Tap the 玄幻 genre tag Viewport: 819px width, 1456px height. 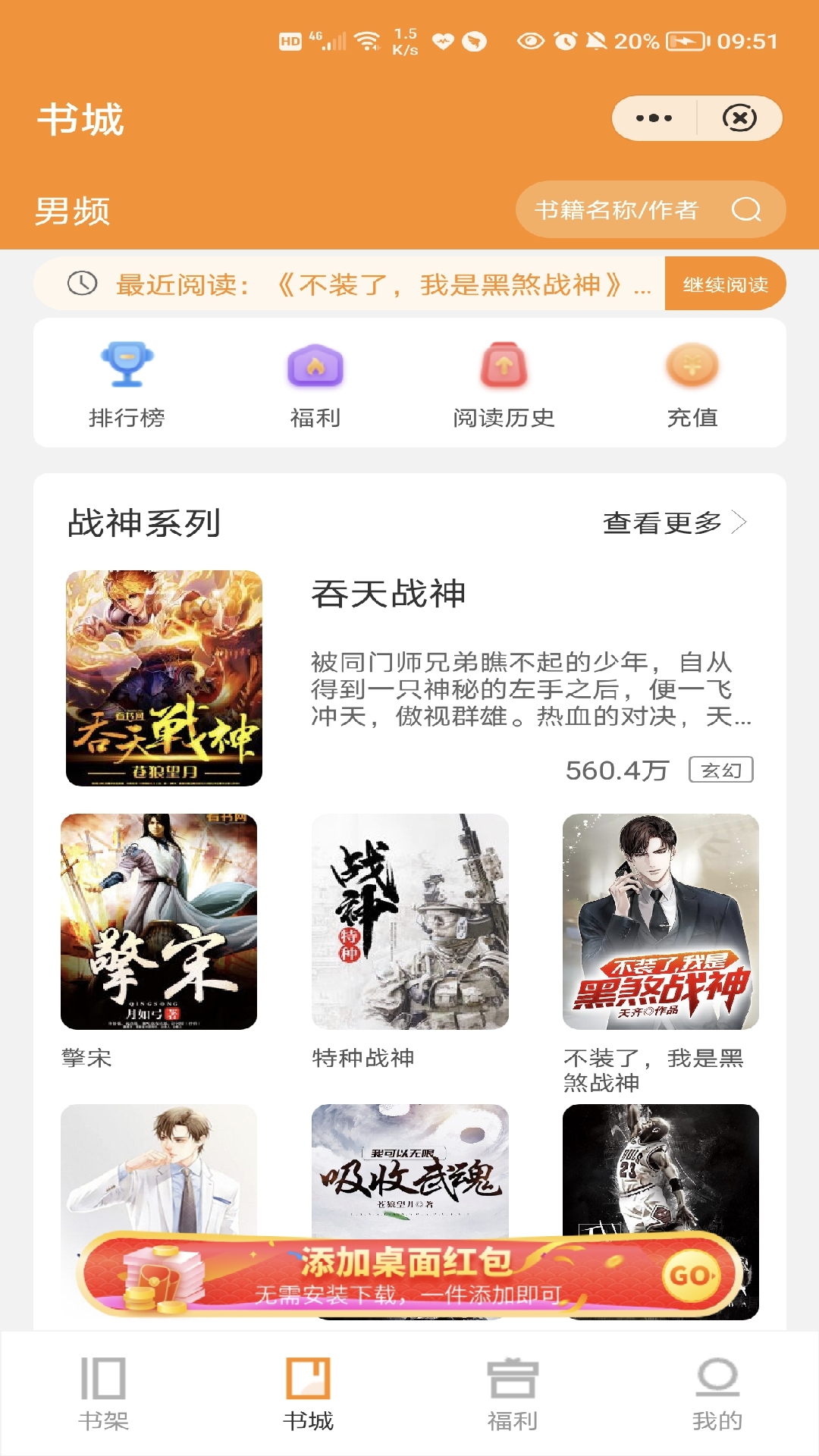(720, 770)
